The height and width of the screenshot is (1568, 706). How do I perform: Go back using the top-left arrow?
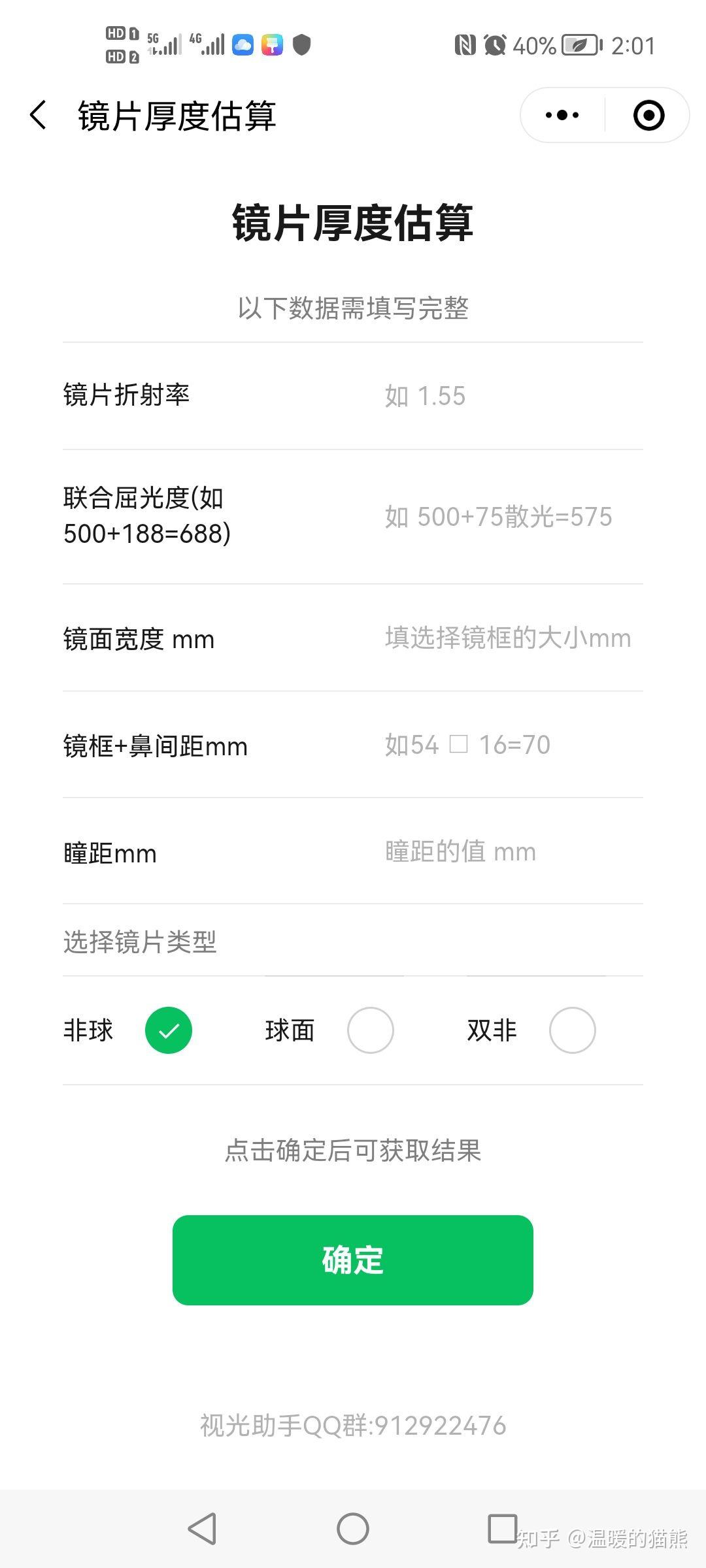coord(39,116)
